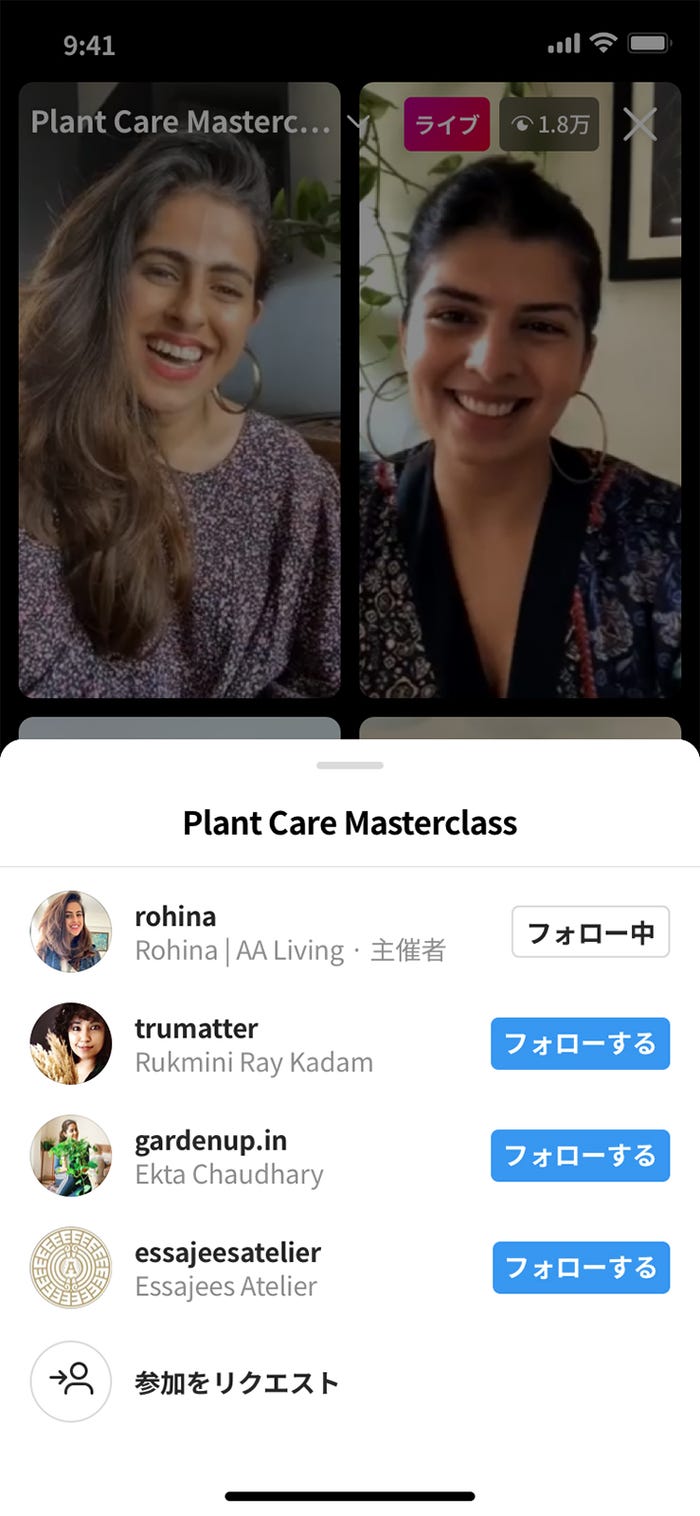Follow essajeesatelier
Screen dimensions: 700x1516
(x=581, y=1268)
